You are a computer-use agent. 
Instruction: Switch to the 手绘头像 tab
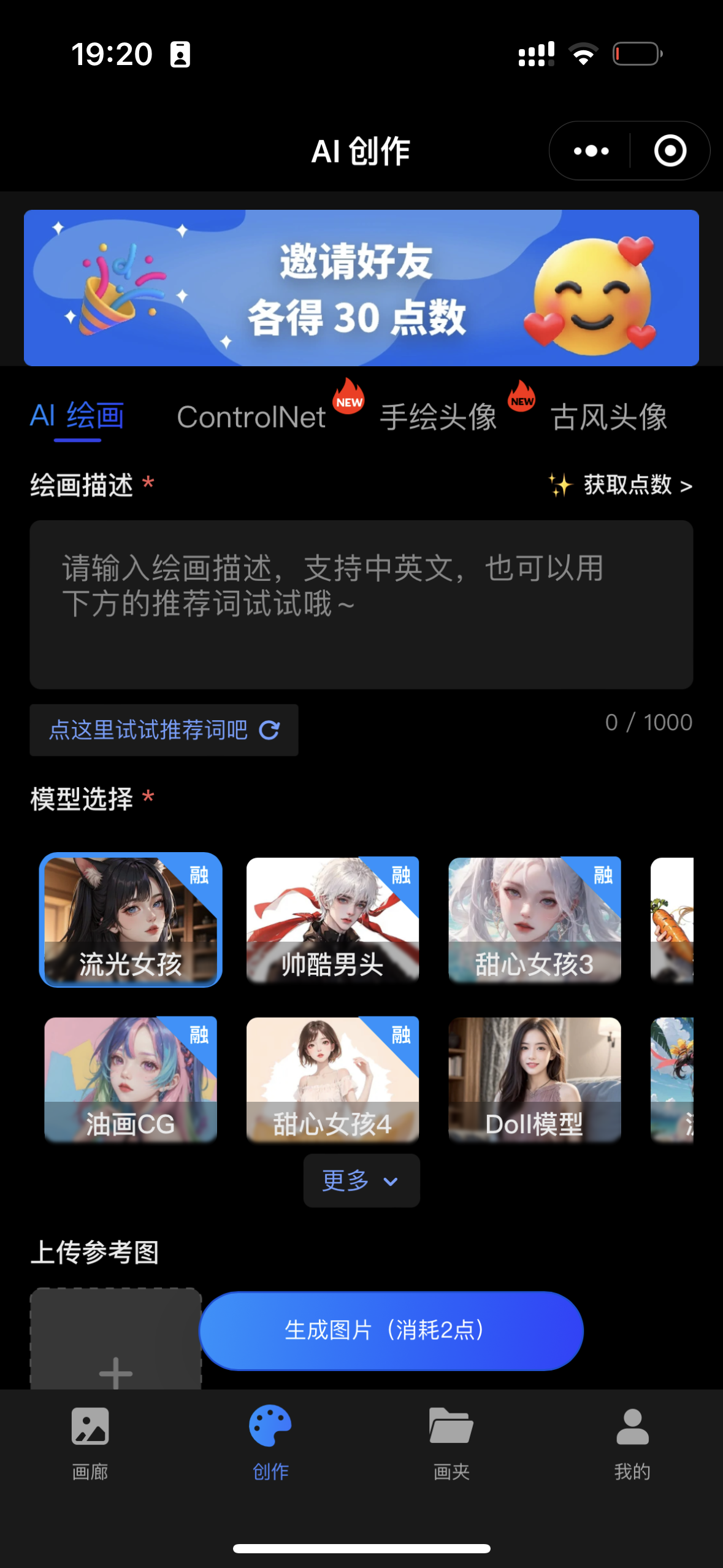tap(438, 417)
